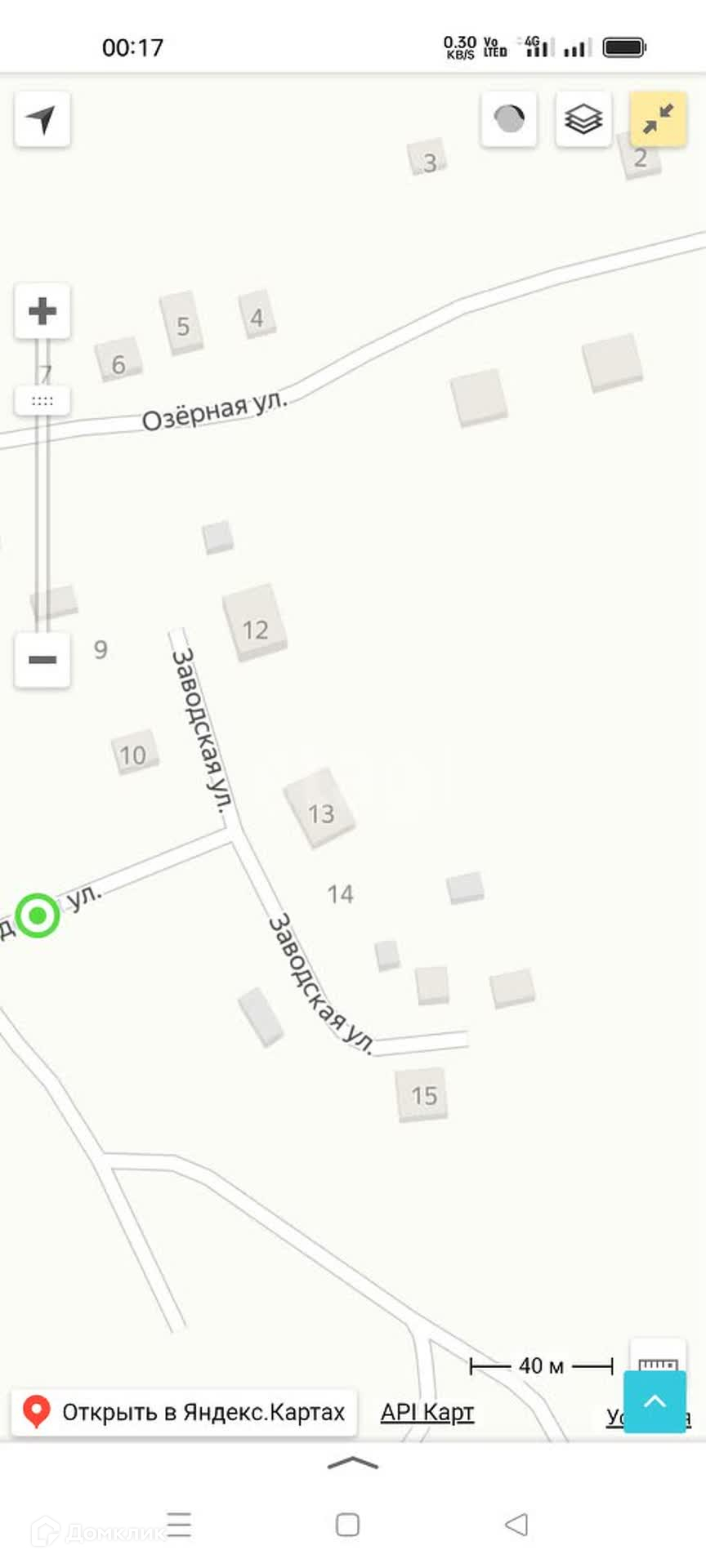Tap the zoom slider handle

42,401
